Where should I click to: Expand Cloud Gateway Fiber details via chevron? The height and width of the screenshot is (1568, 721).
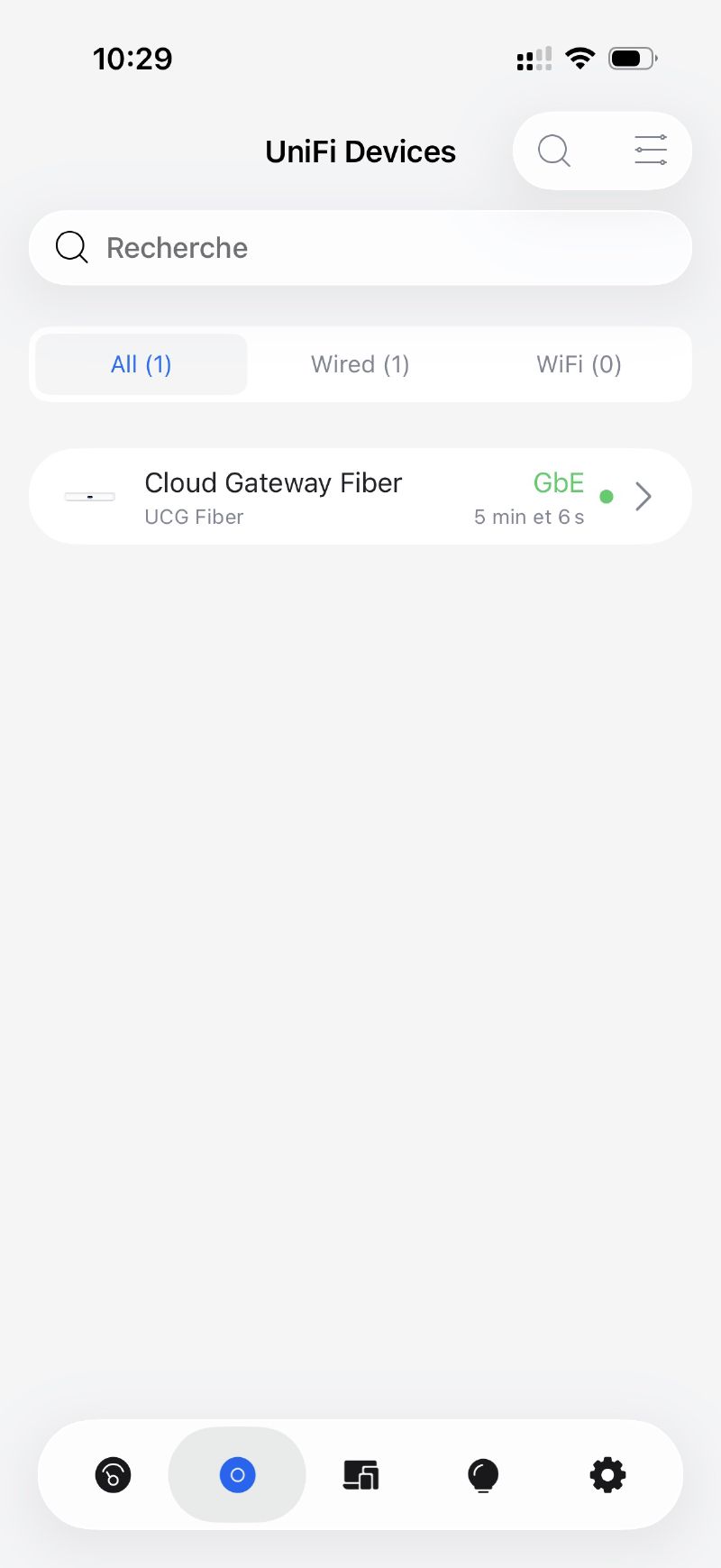point(643,496)
